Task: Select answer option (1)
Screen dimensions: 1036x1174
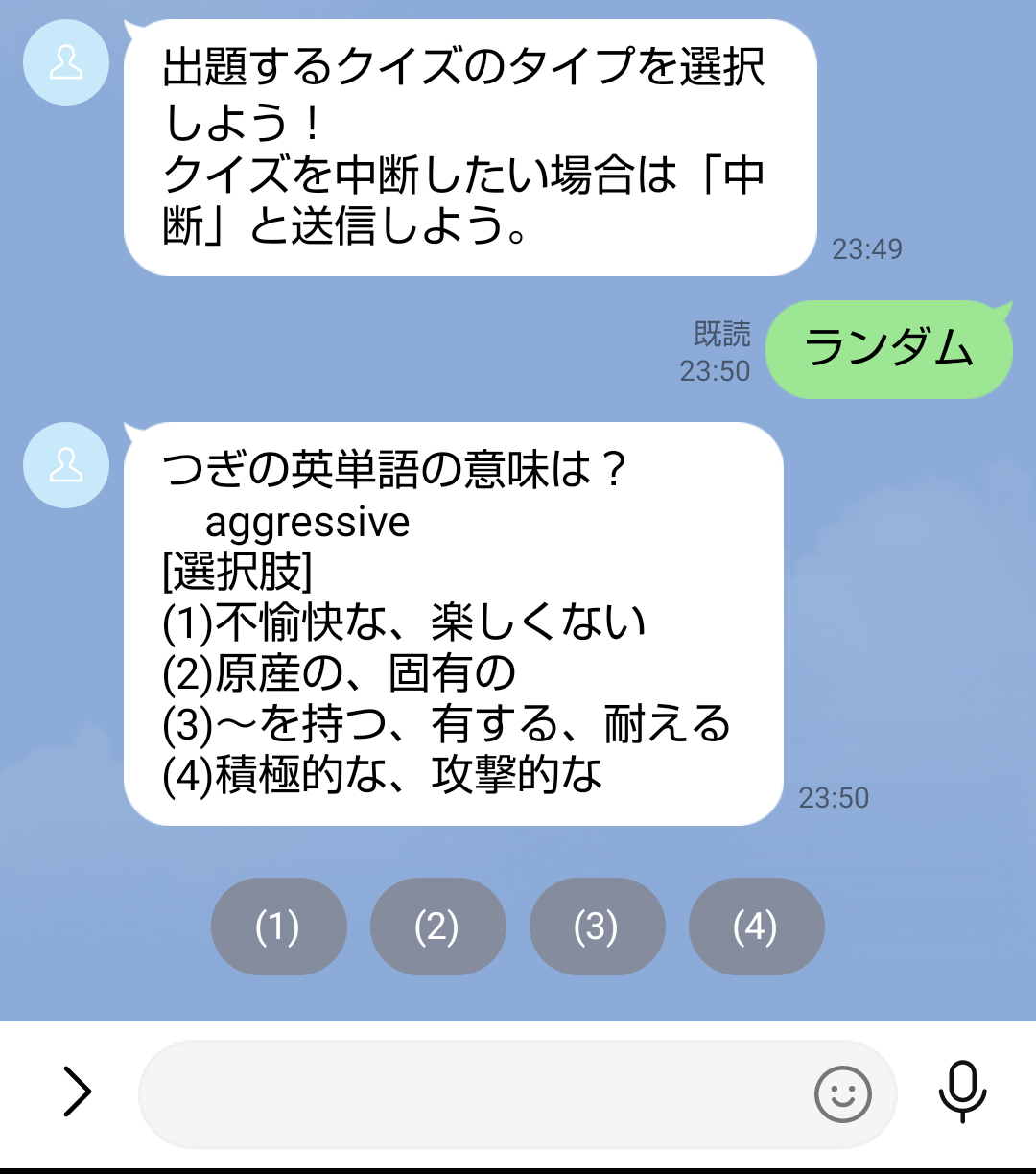Action: coord(278,927)
